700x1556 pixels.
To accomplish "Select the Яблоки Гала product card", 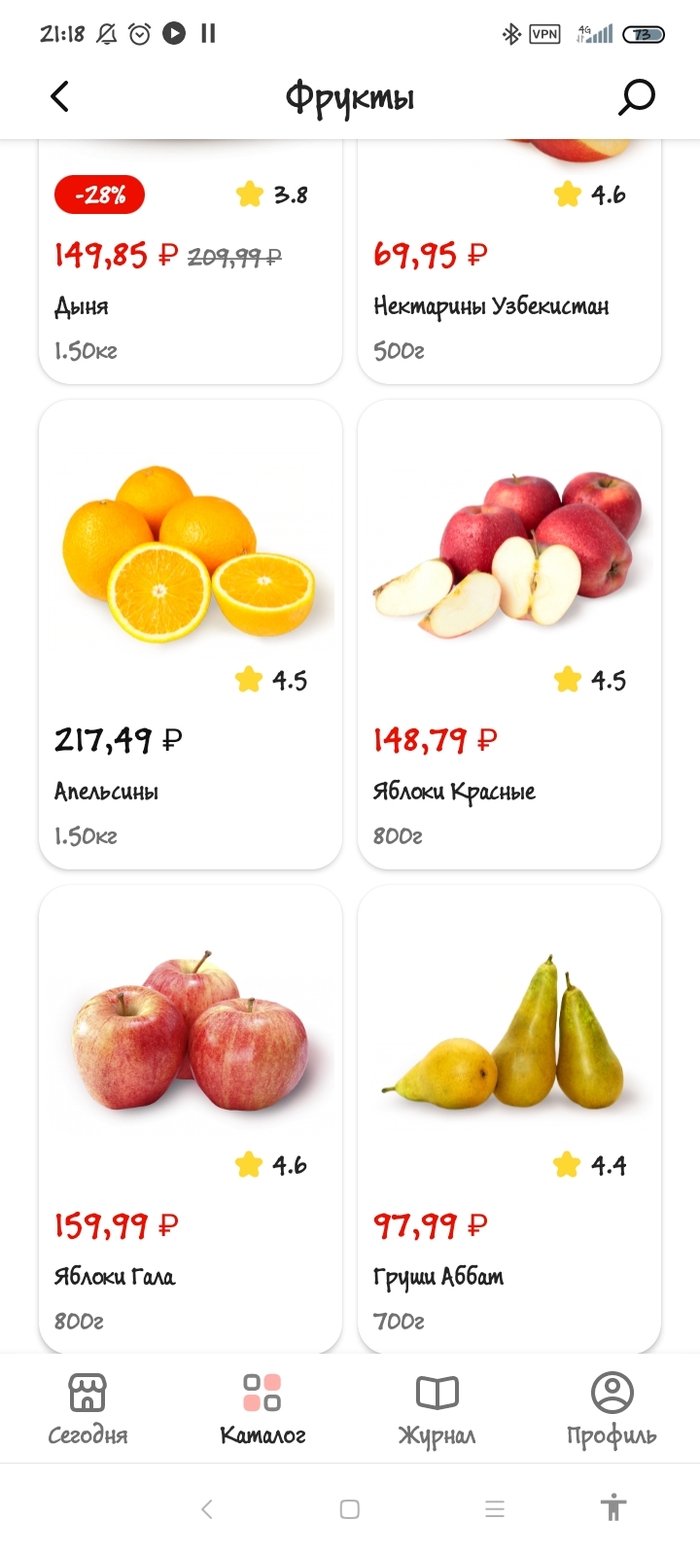I will tap(190, 1118).
